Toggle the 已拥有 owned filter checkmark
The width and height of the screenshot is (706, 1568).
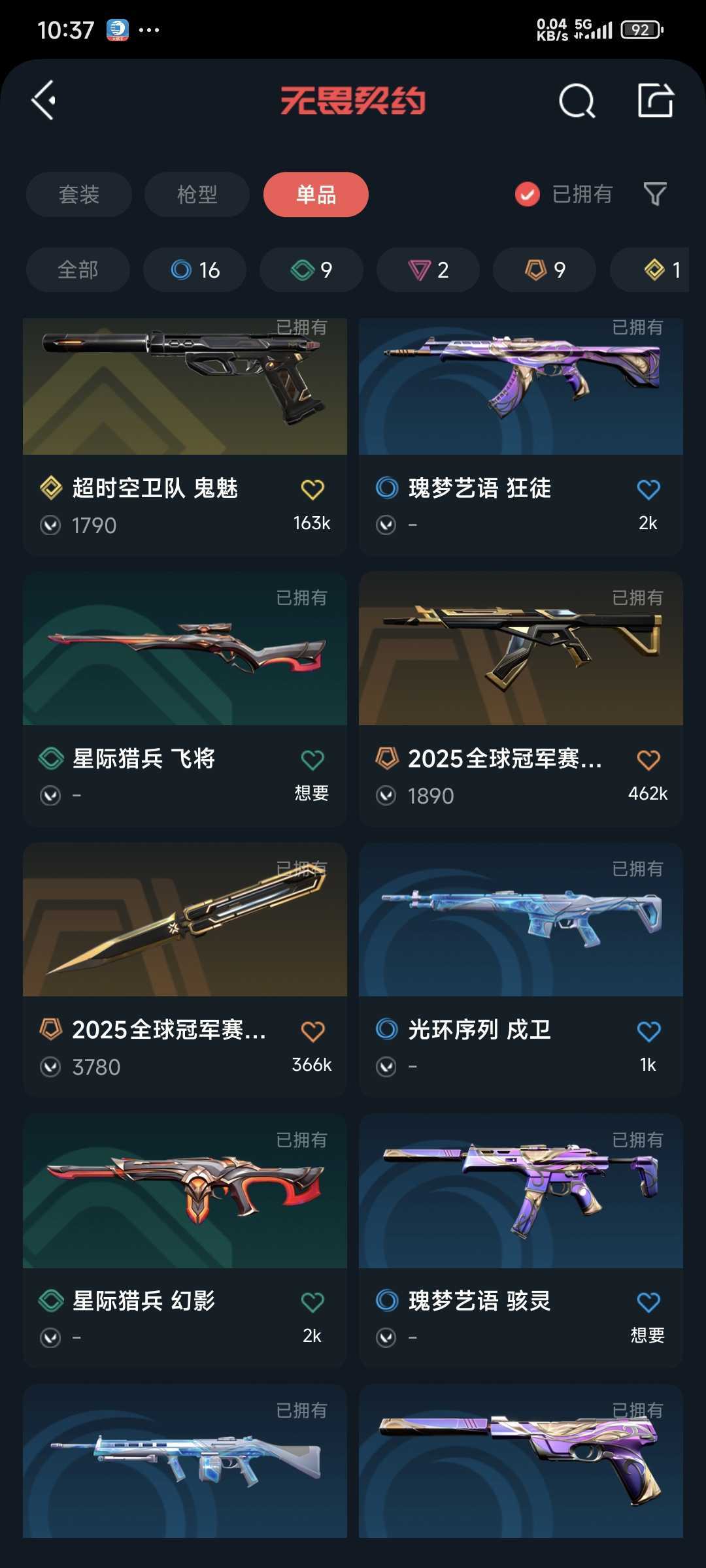coord(527,194)
